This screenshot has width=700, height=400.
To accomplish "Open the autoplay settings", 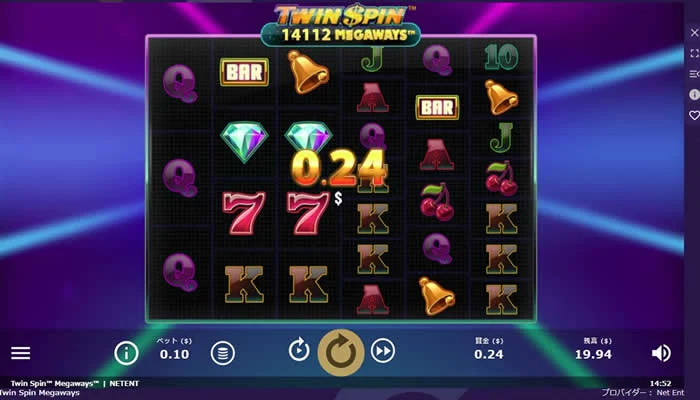I will pyautogui.click(x=298, y=351).
